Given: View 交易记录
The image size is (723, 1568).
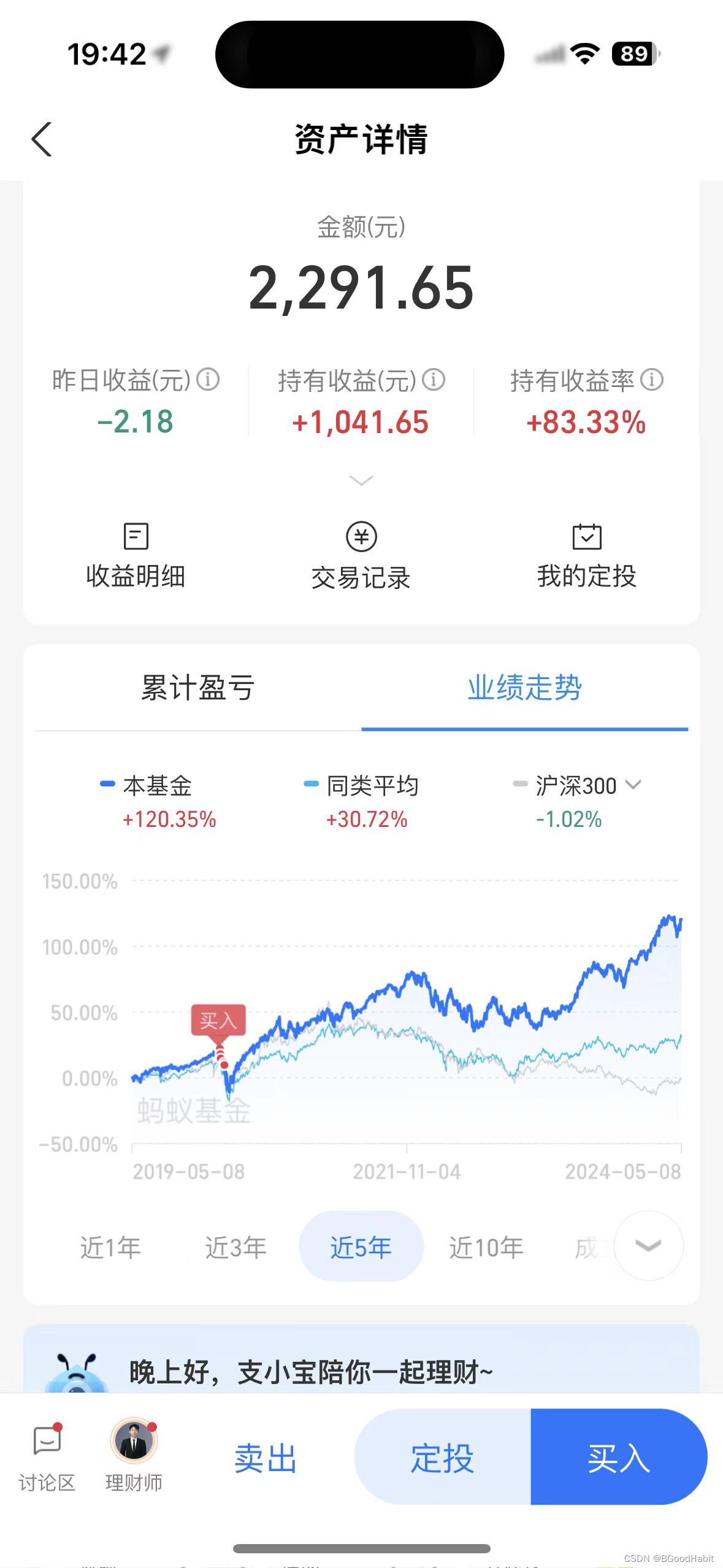Looking at the screenshot, I should [361, 556].
